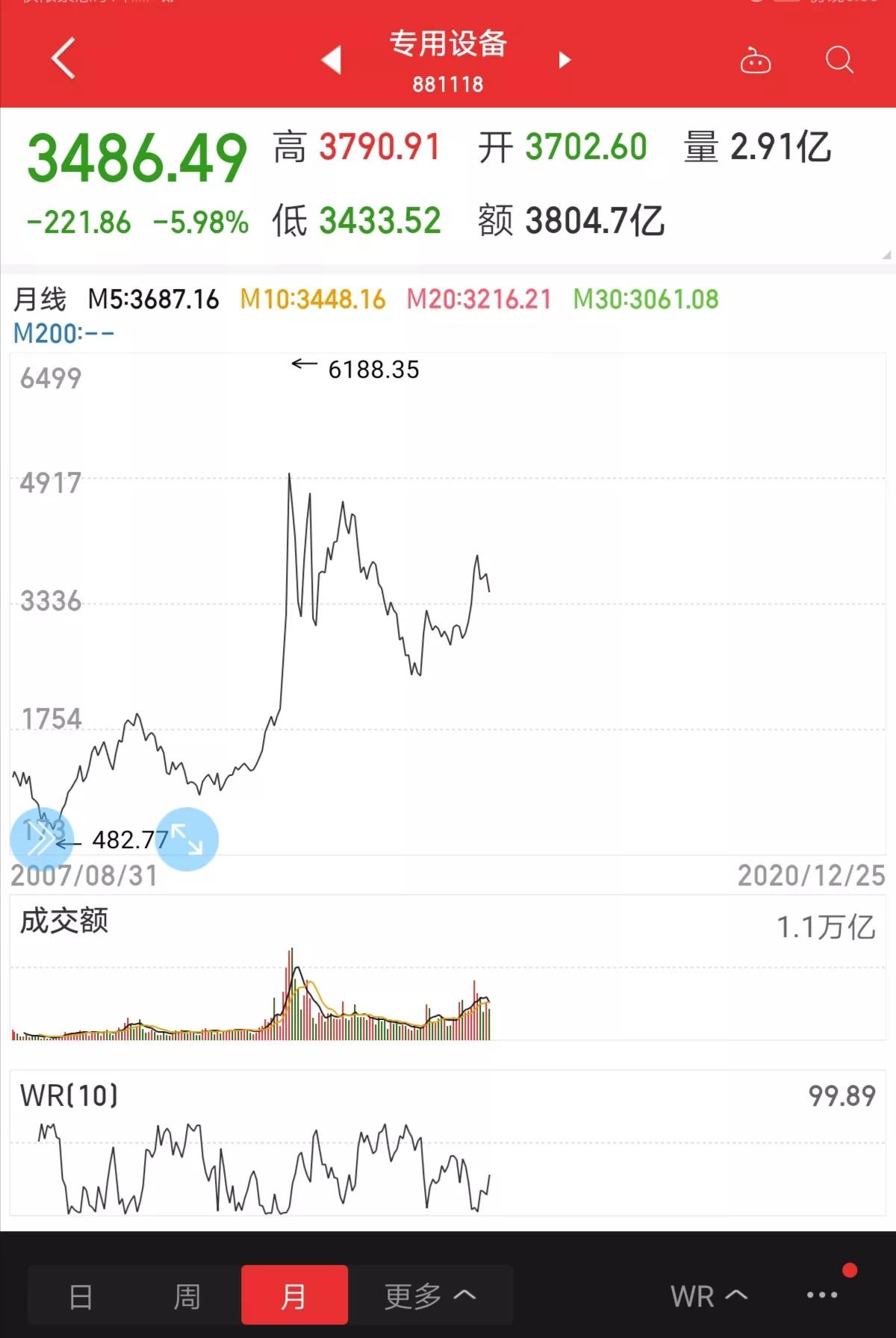Tap the right arrow beside 专用设备 title
Screen dimensions: 896x1338
[564, 61]
